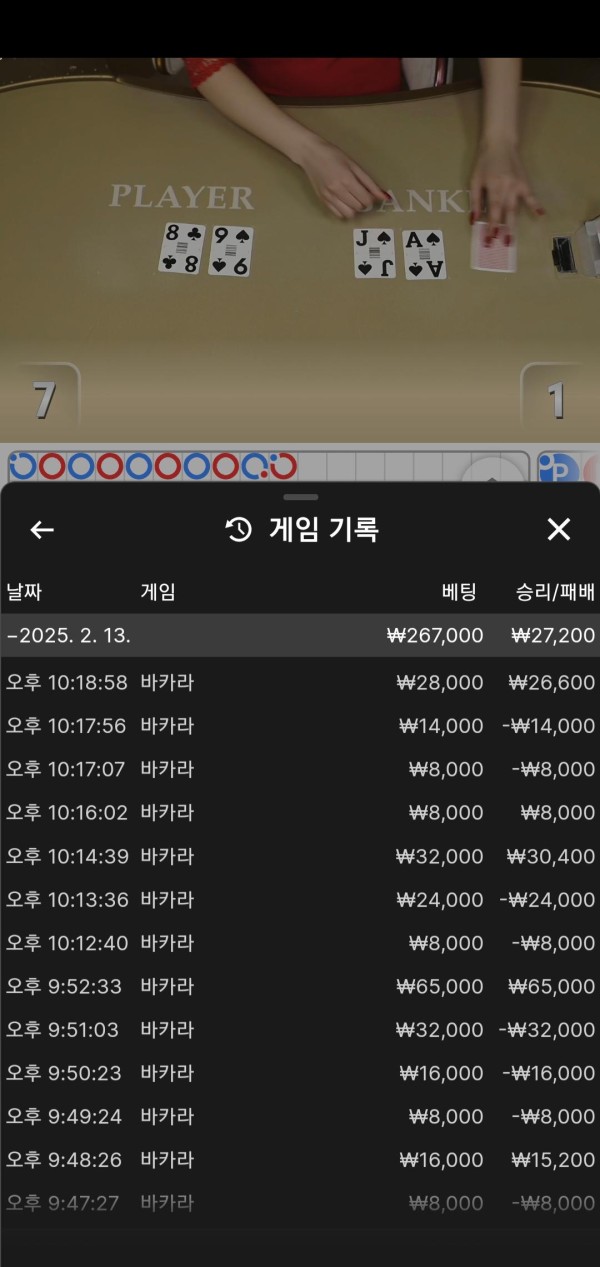Image resolution: width=600 pixels, height=1267 pixels.
Task: View the baccarat record at 9:49:24
Action: (300, 1116)
